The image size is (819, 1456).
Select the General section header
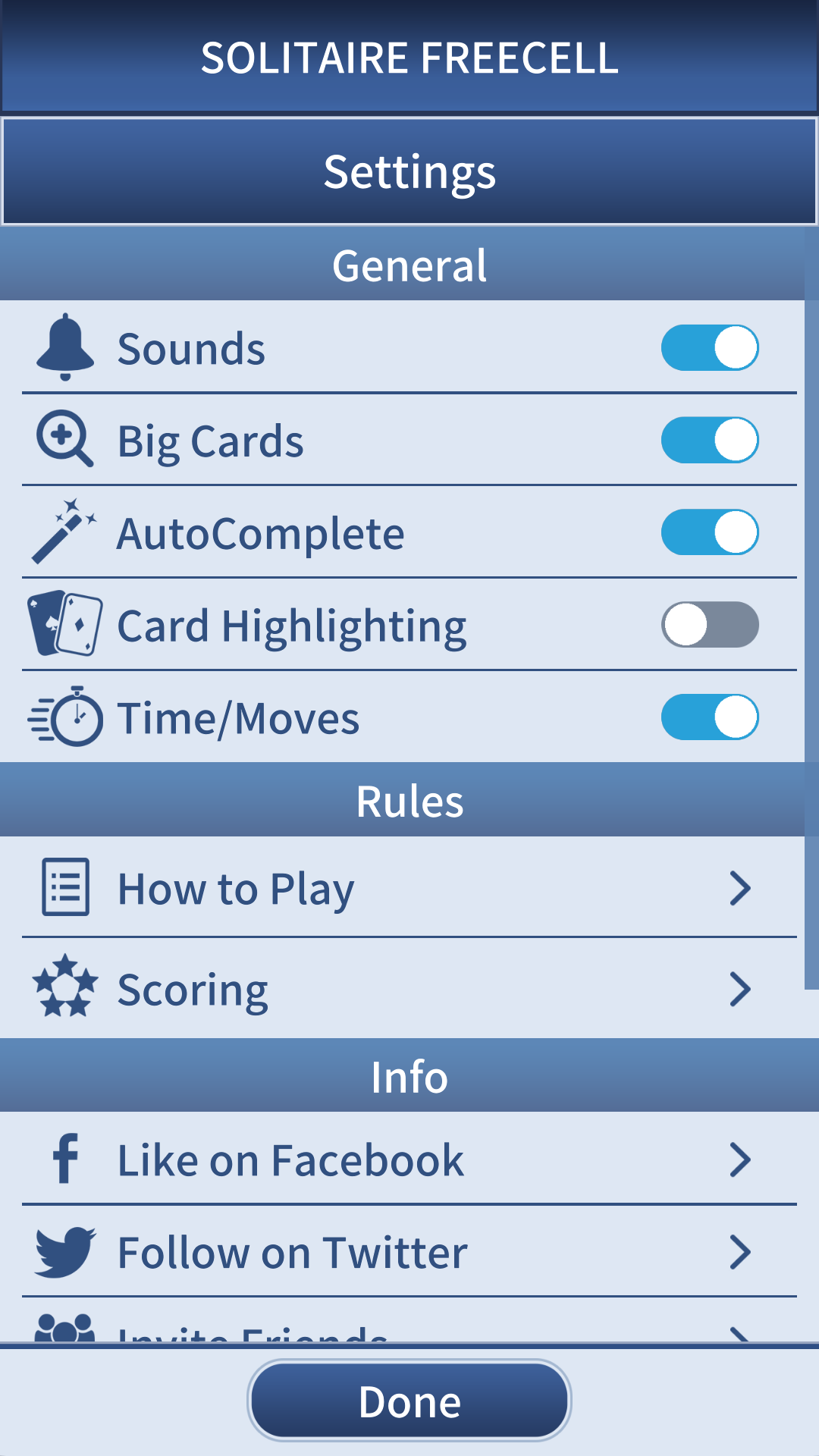409,265
